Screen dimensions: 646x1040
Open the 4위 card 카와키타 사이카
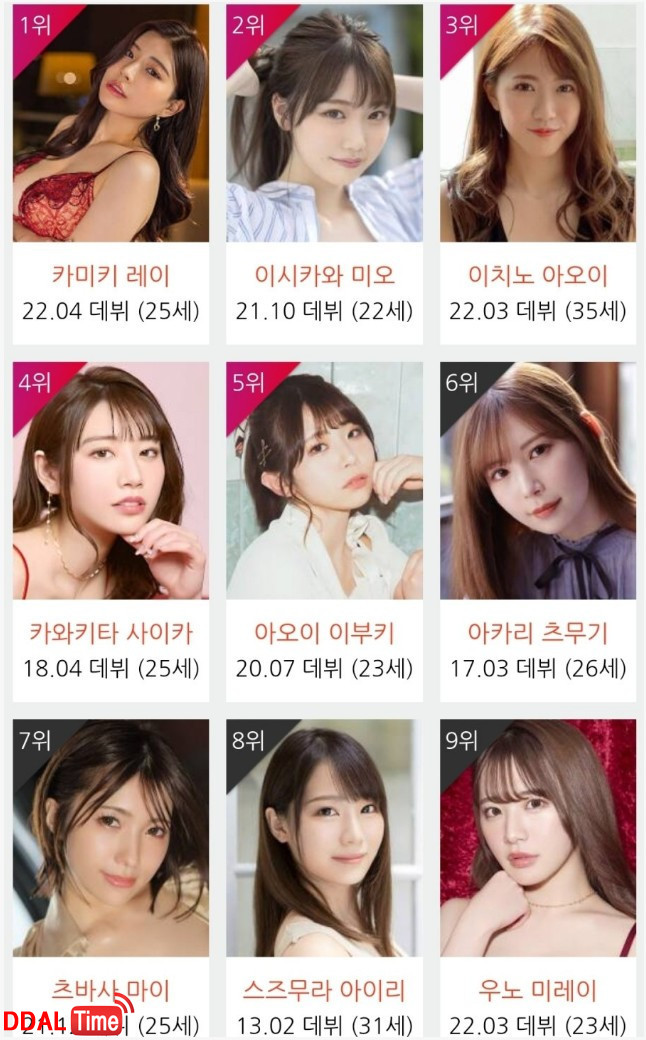tap(111, 530)
